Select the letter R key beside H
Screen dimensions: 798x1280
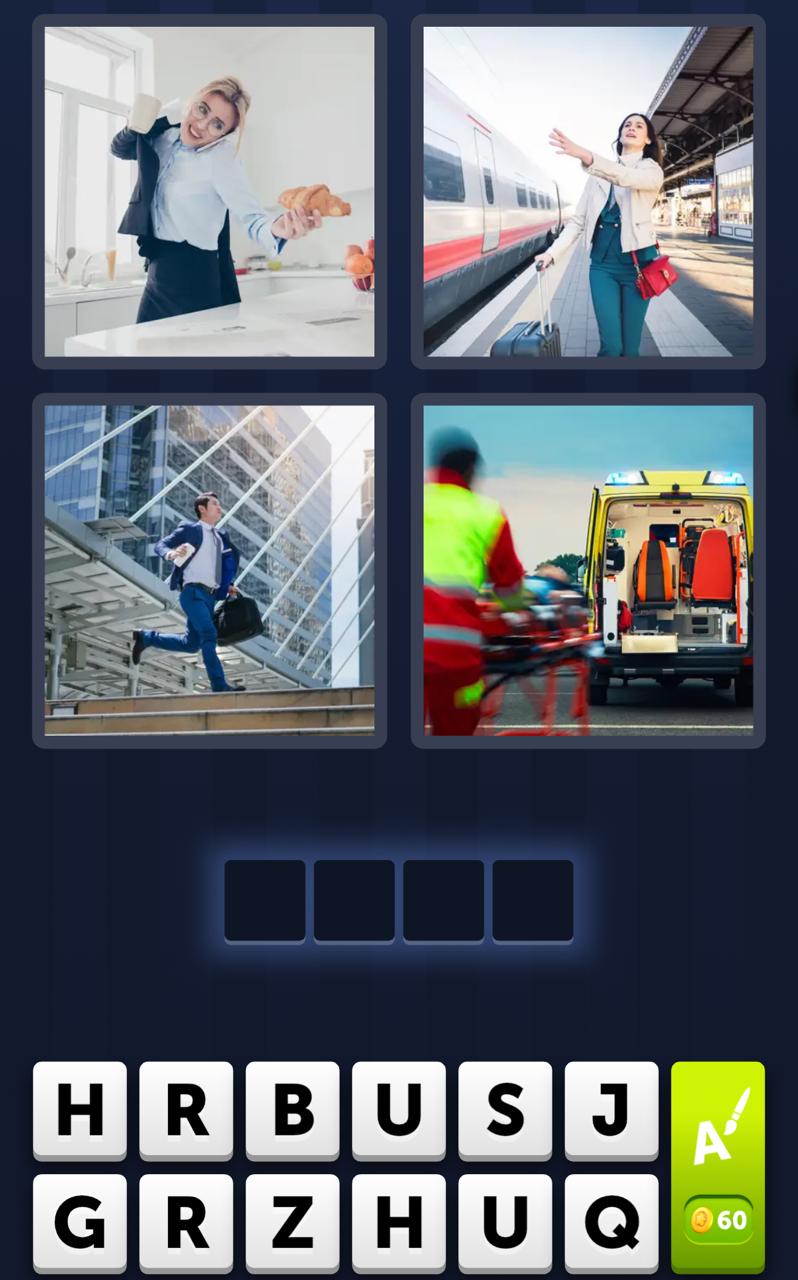(186, 1109)
